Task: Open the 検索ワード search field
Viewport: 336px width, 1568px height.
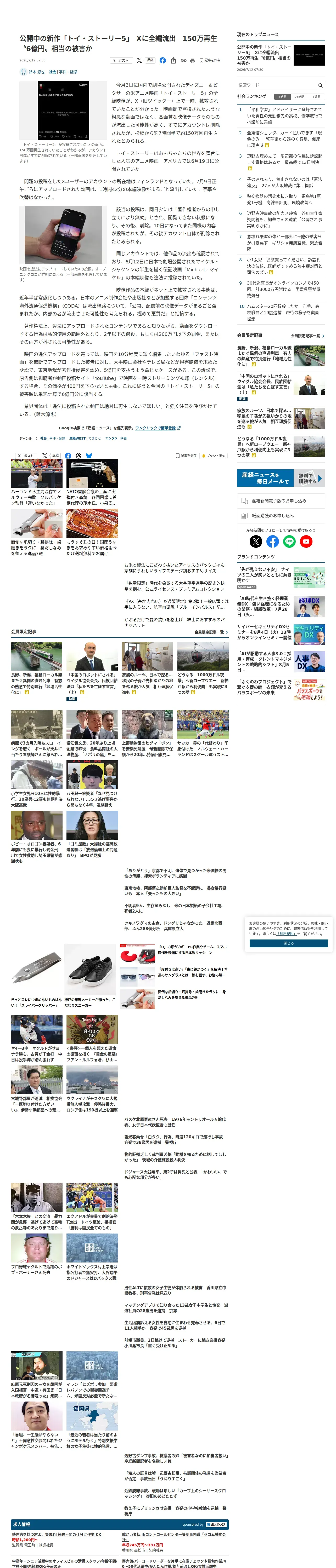Action: pos(276,85)
